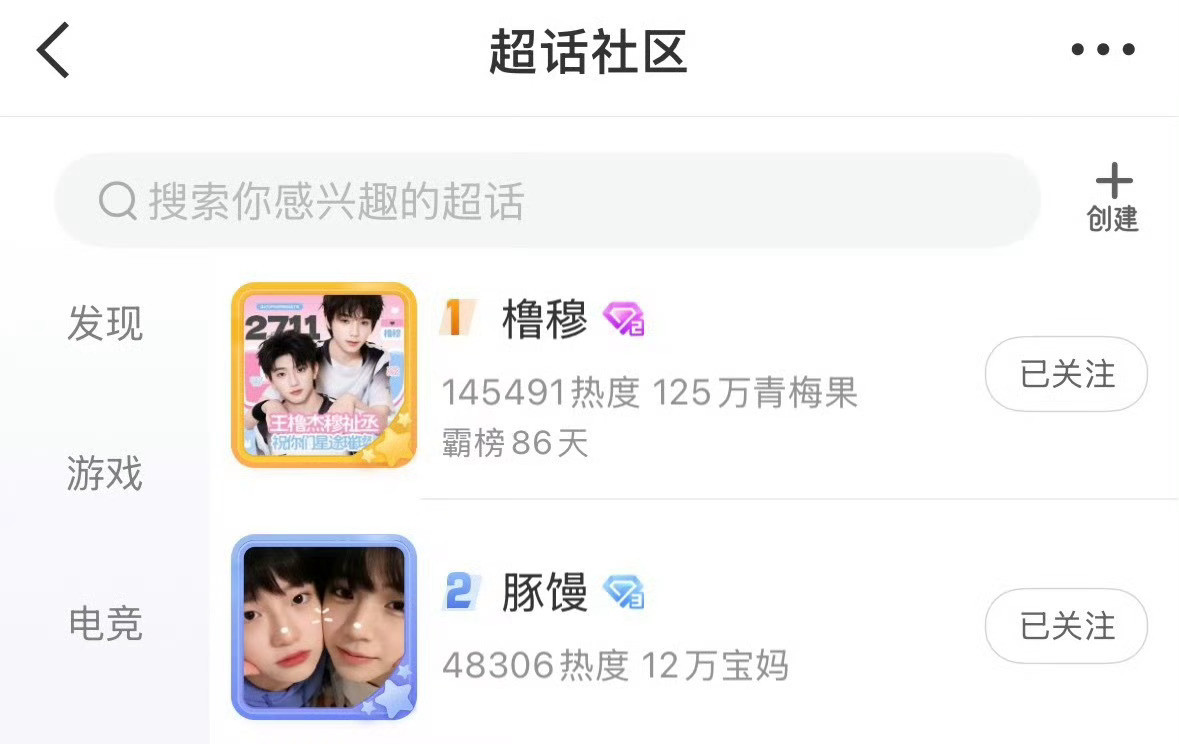Select the 电竞 category
Image resolution: width=1179 pixels, height=744 pixels.
point(105,624)
